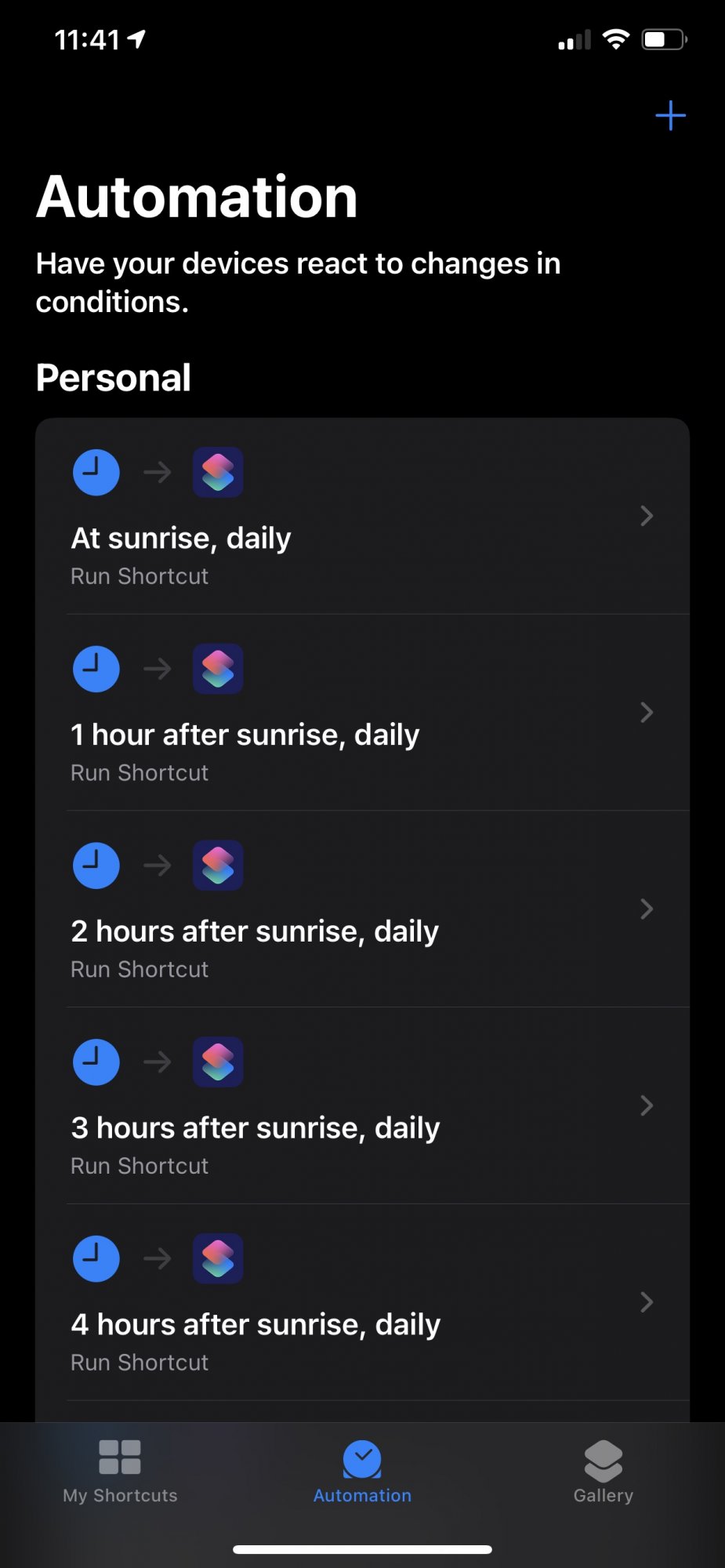Add a new automation with the plus icon
The width and height of the screenshot is (725, 1568).
(x=670, y=116)
